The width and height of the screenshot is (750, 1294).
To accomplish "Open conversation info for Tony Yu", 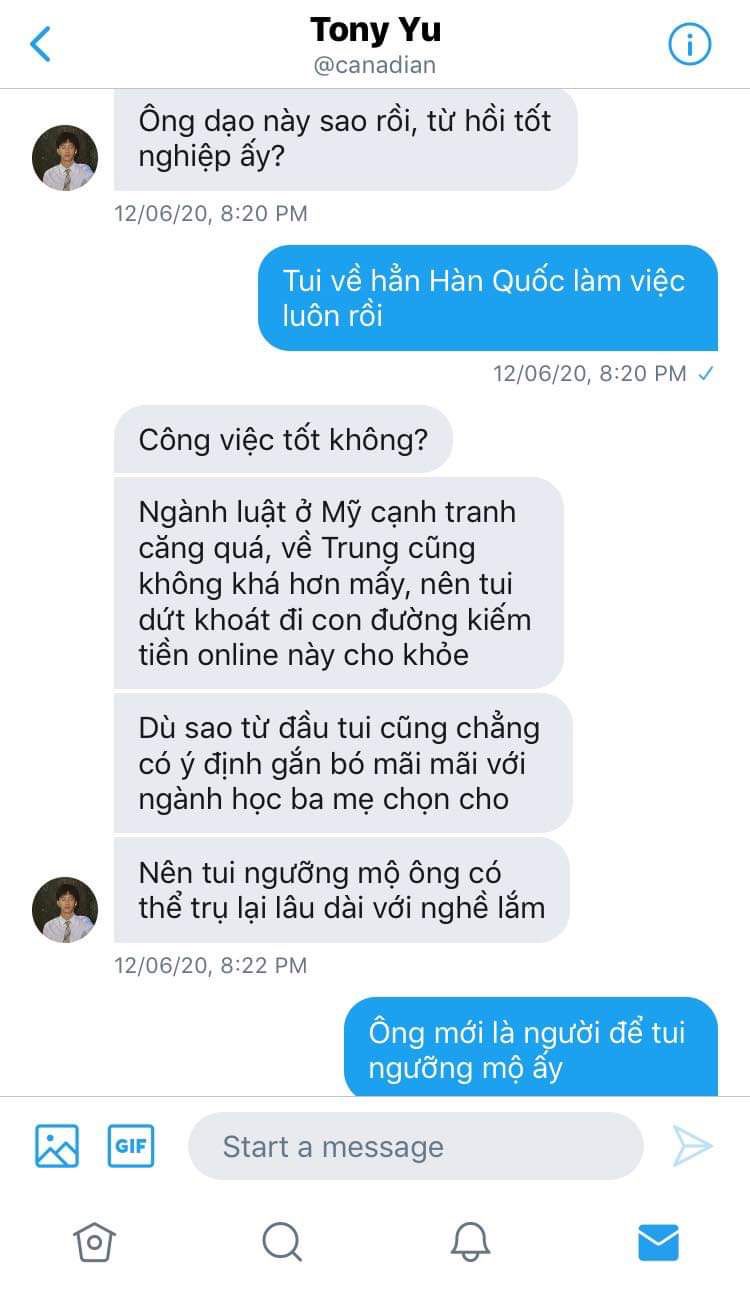I will click(x=689, y=44).
